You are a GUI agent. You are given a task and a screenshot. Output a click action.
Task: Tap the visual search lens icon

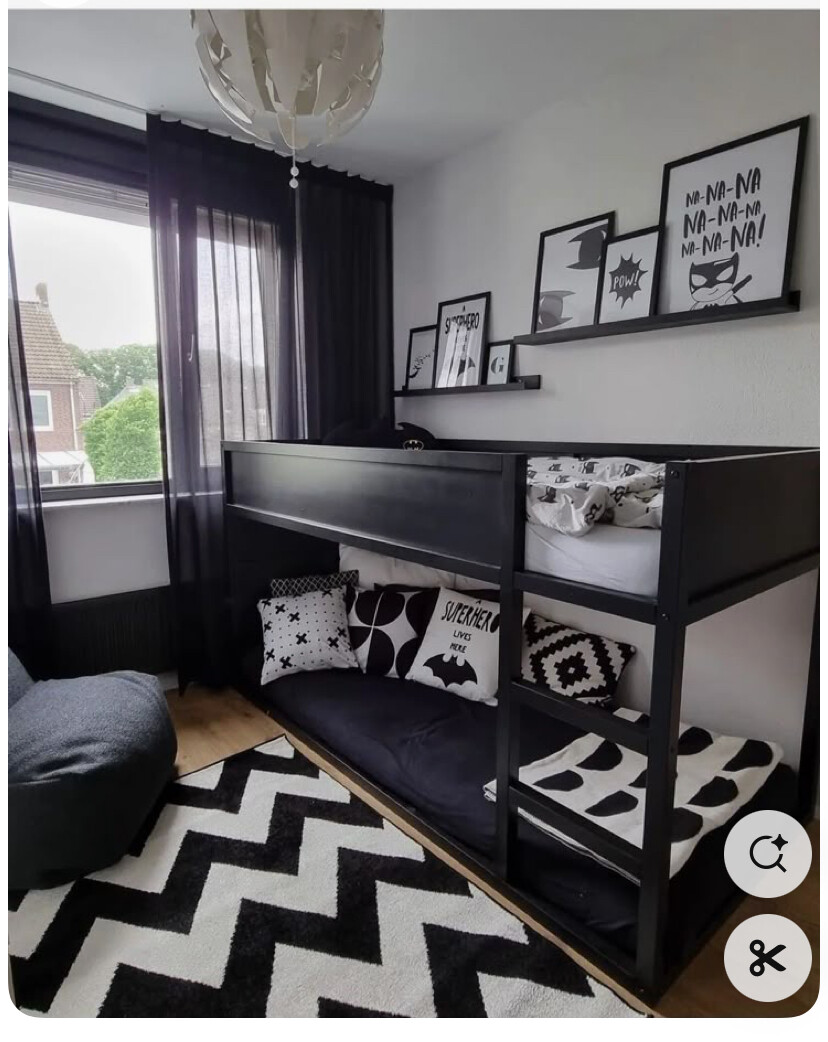pyautogui.click(x=767, y=853)
